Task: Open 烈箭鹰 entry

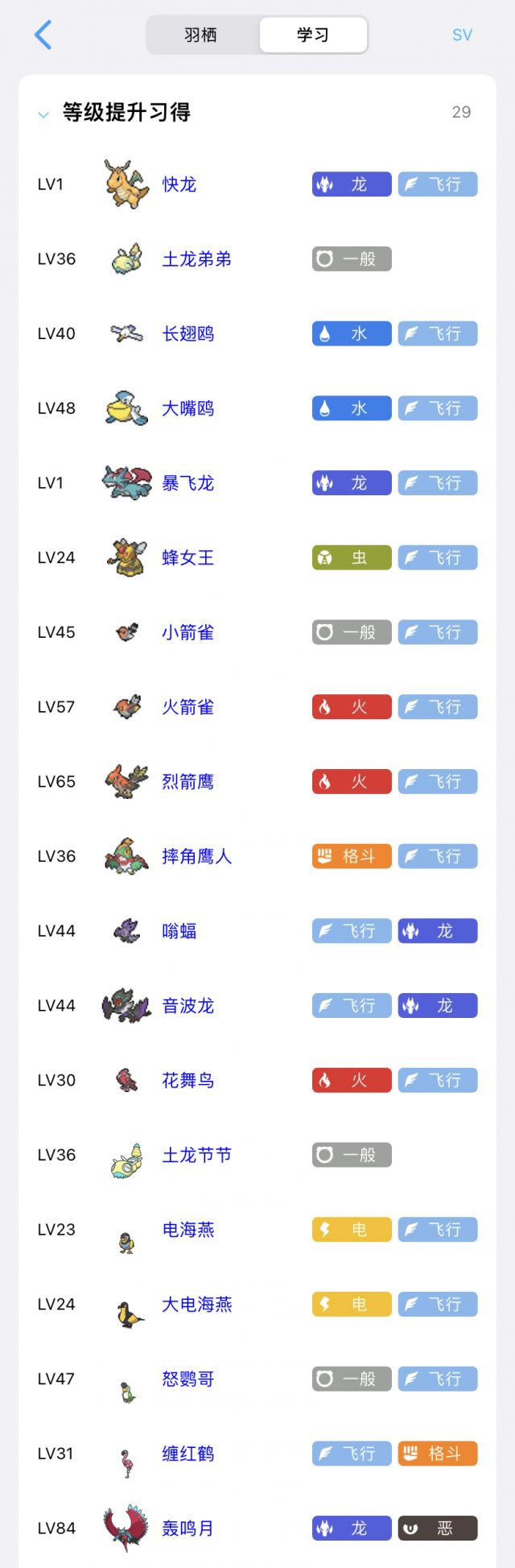Action: 187,781
